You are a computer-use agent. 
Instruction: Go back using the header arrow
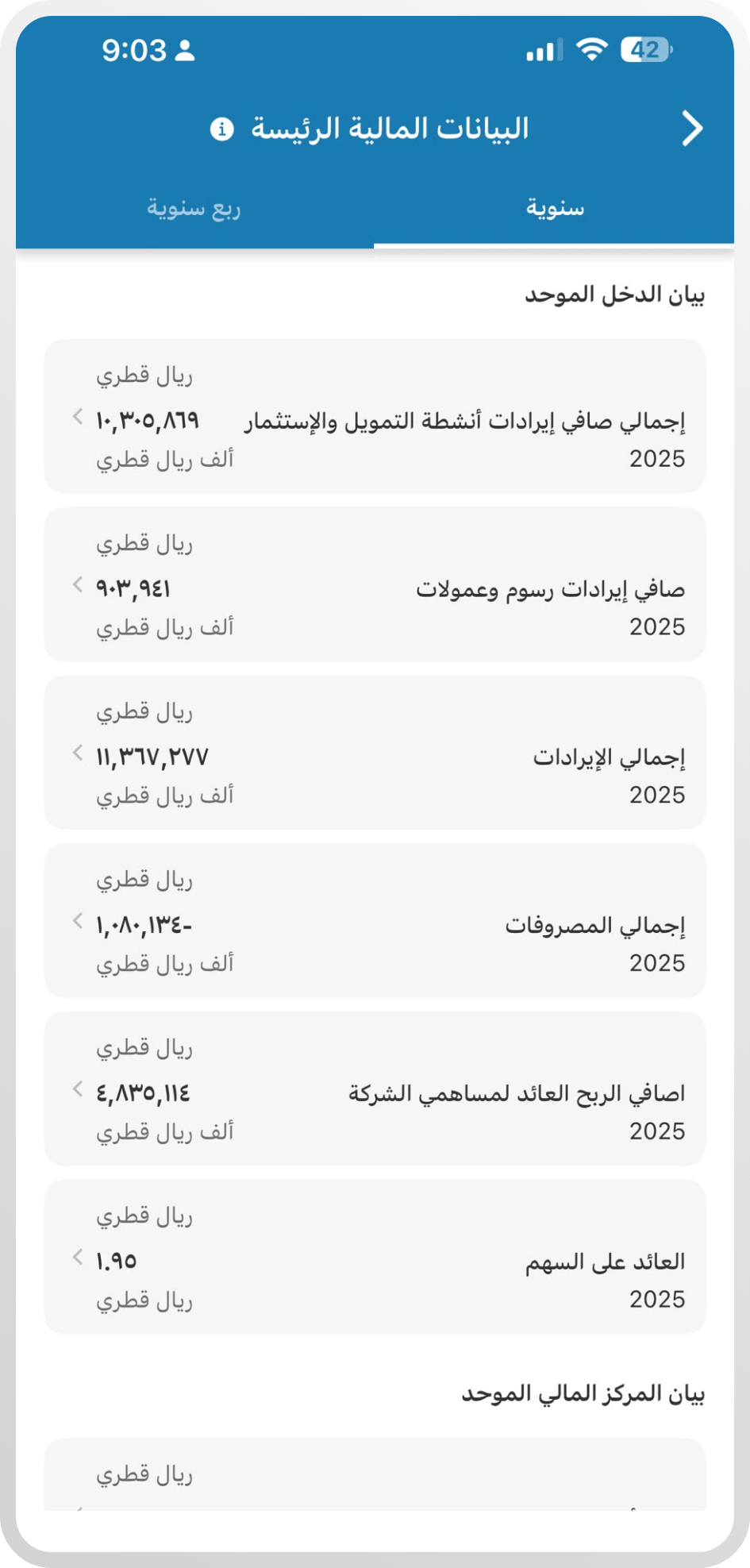[x=692, y=129]
